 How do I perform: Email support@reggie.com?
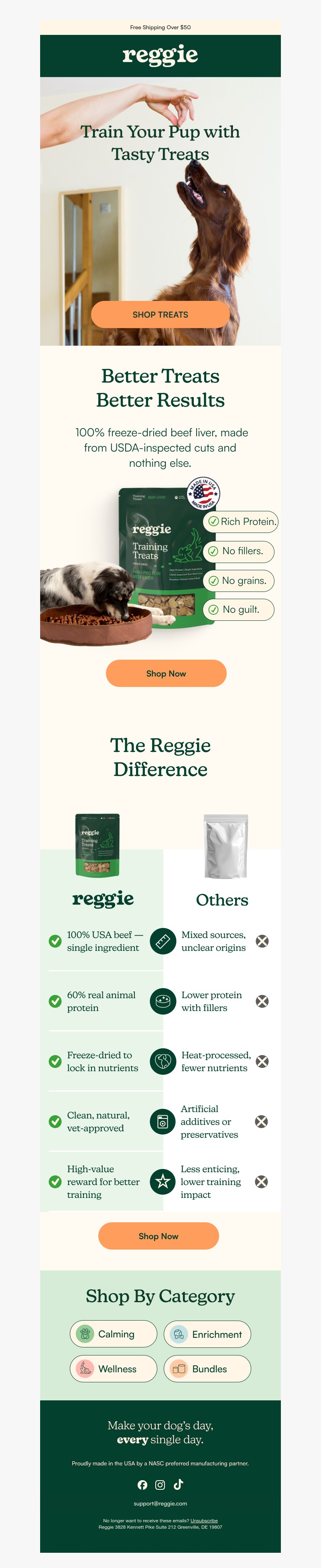pos(160,1503)
